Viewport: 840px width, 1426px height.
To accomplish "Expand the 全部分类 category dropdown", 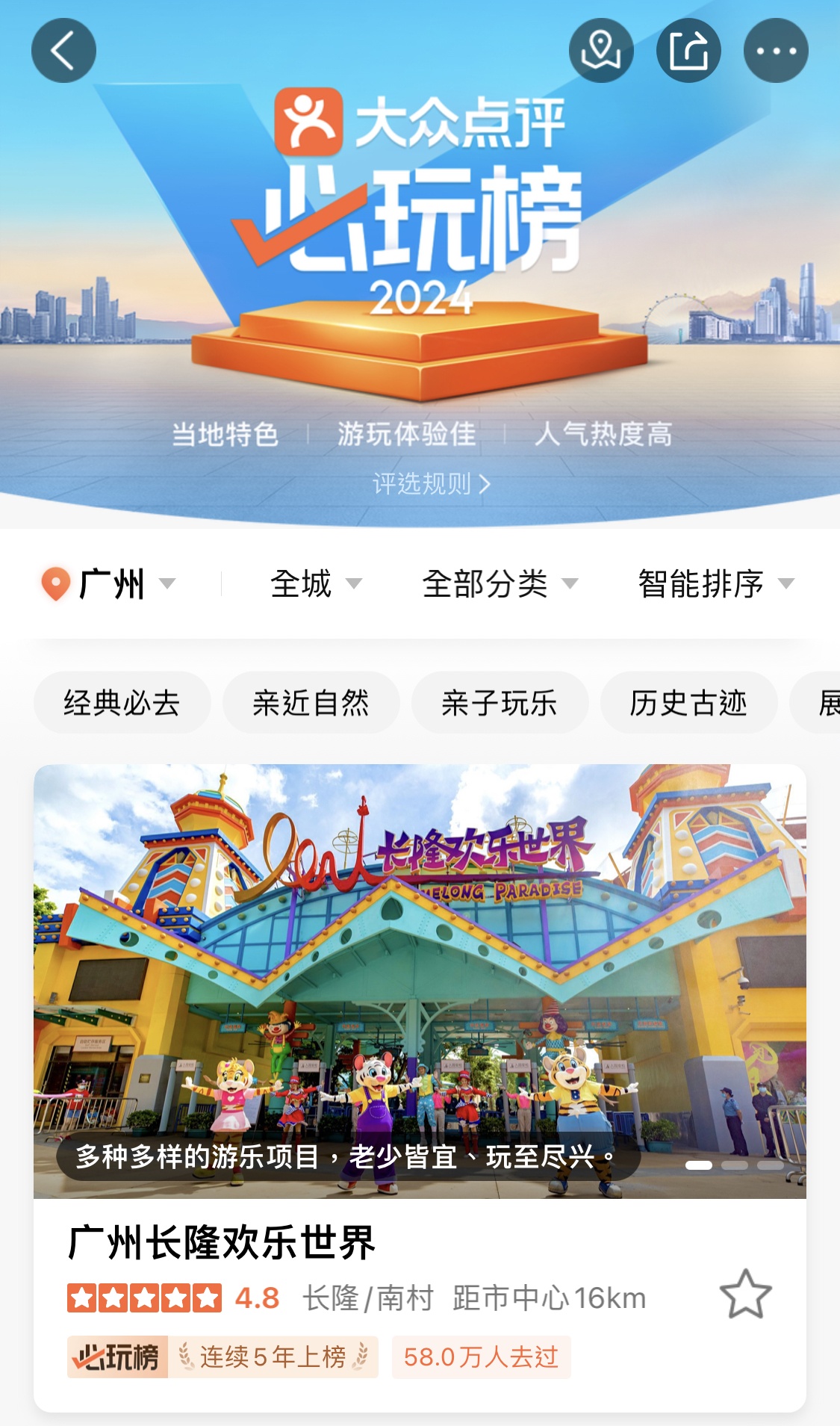I will pos(500,583).
